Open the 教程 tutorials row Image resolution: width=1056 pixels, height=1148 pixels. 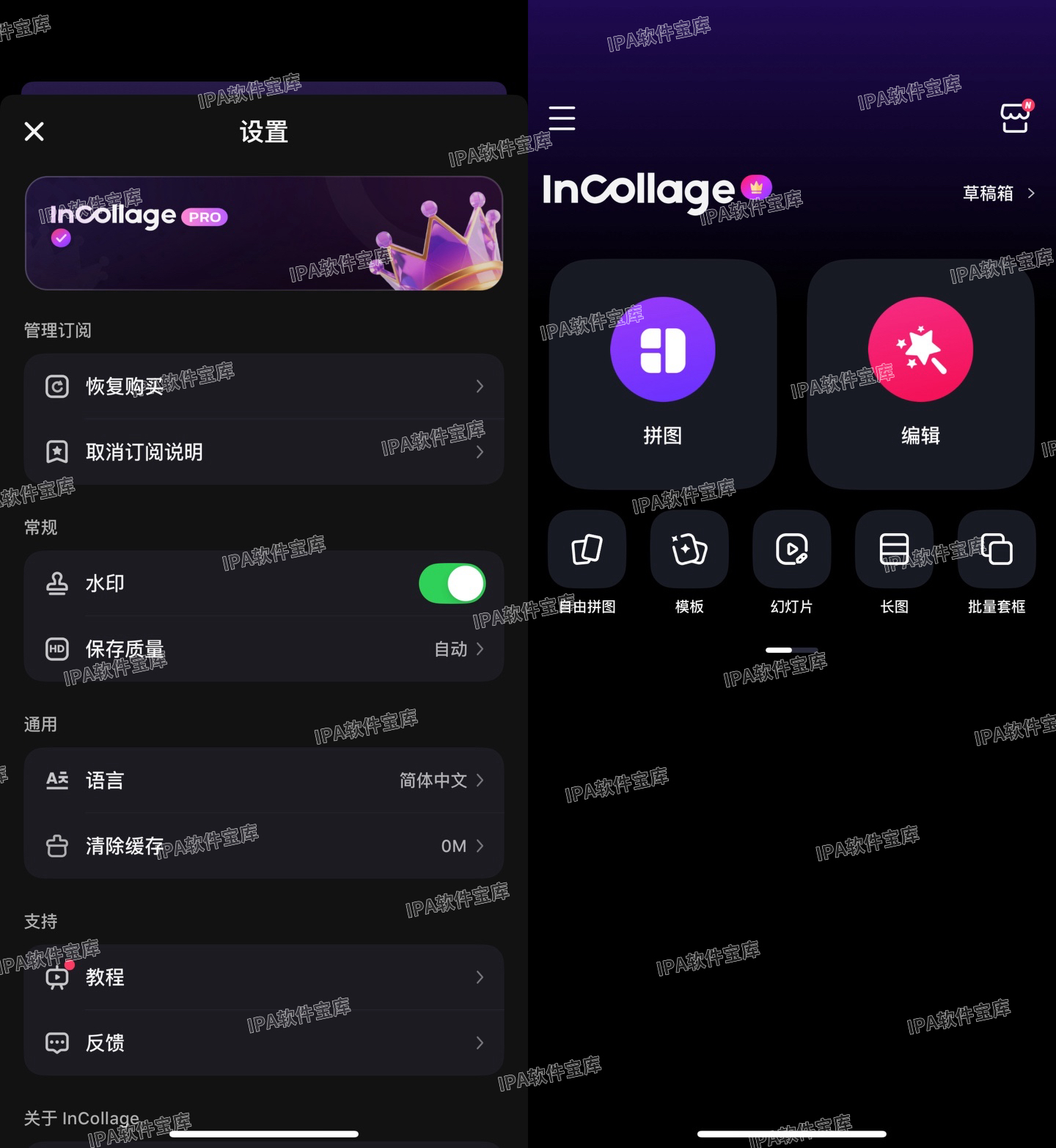264,977
